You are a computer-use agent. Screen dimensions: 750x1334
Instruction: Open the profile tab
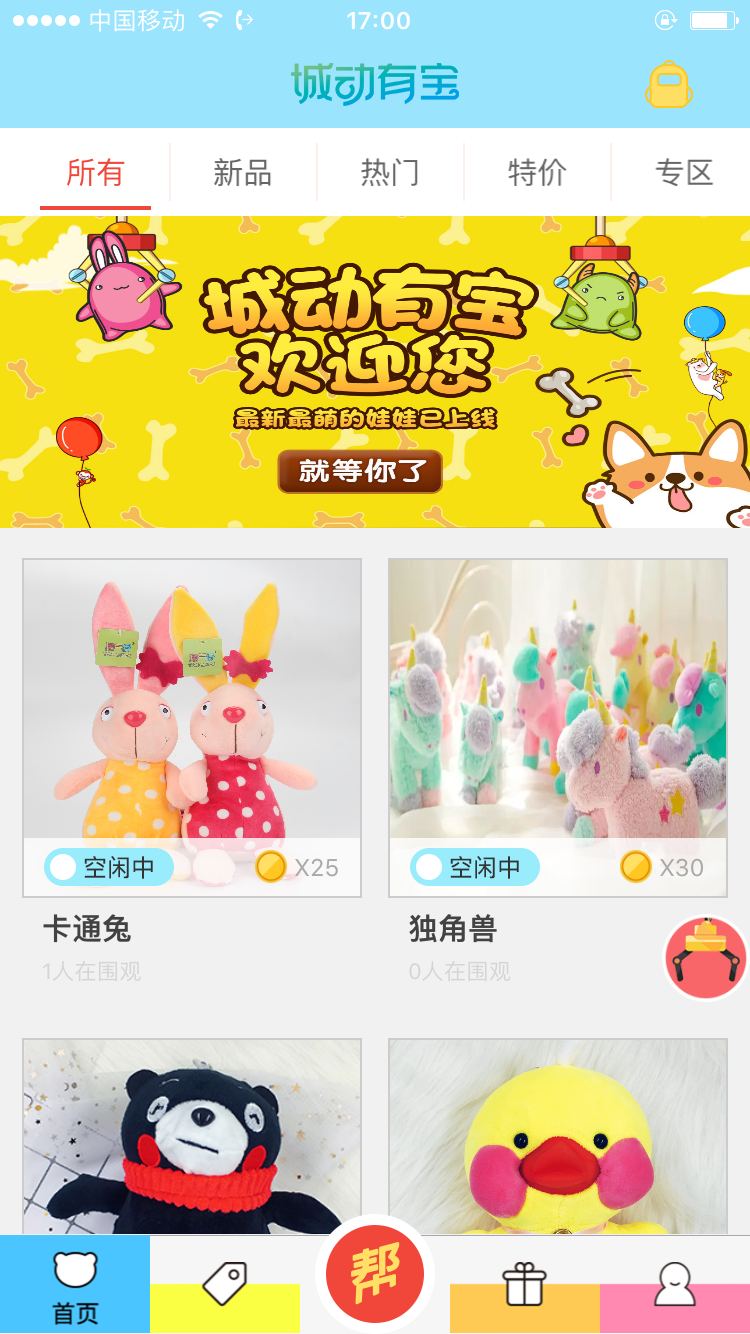(x=674, y=1284)
